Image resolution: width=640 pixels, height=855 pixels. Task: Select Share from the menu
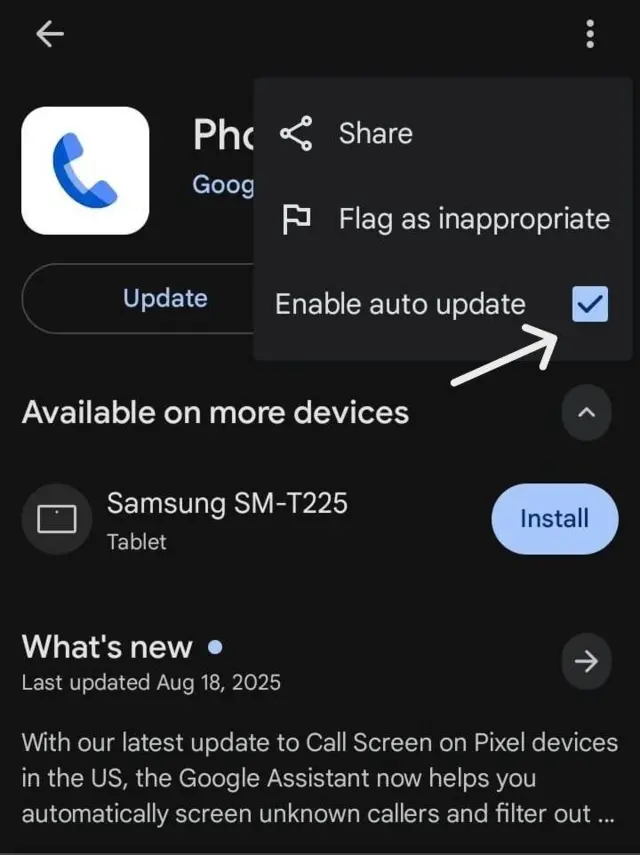375,133
